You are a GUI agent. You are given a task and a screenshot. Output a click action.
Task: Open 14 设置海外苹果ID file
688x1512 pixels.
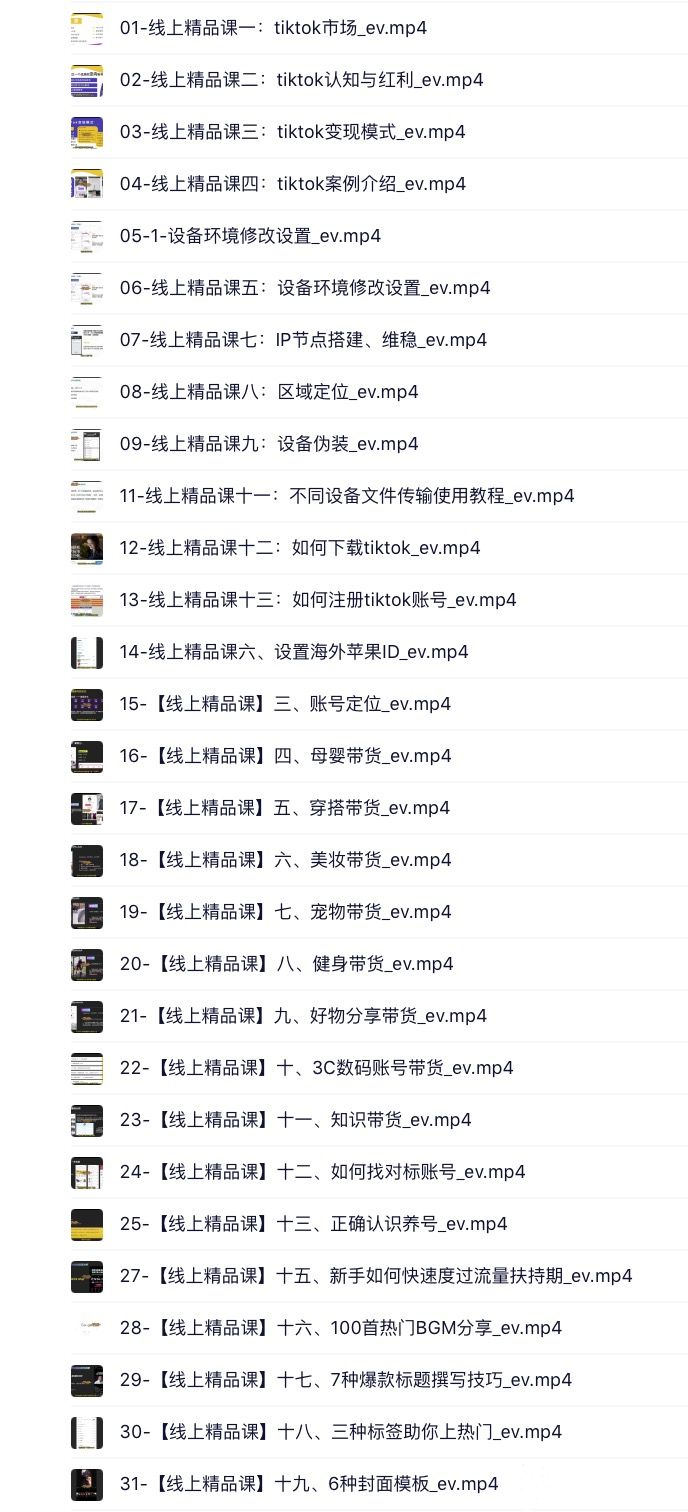[294, 652]
